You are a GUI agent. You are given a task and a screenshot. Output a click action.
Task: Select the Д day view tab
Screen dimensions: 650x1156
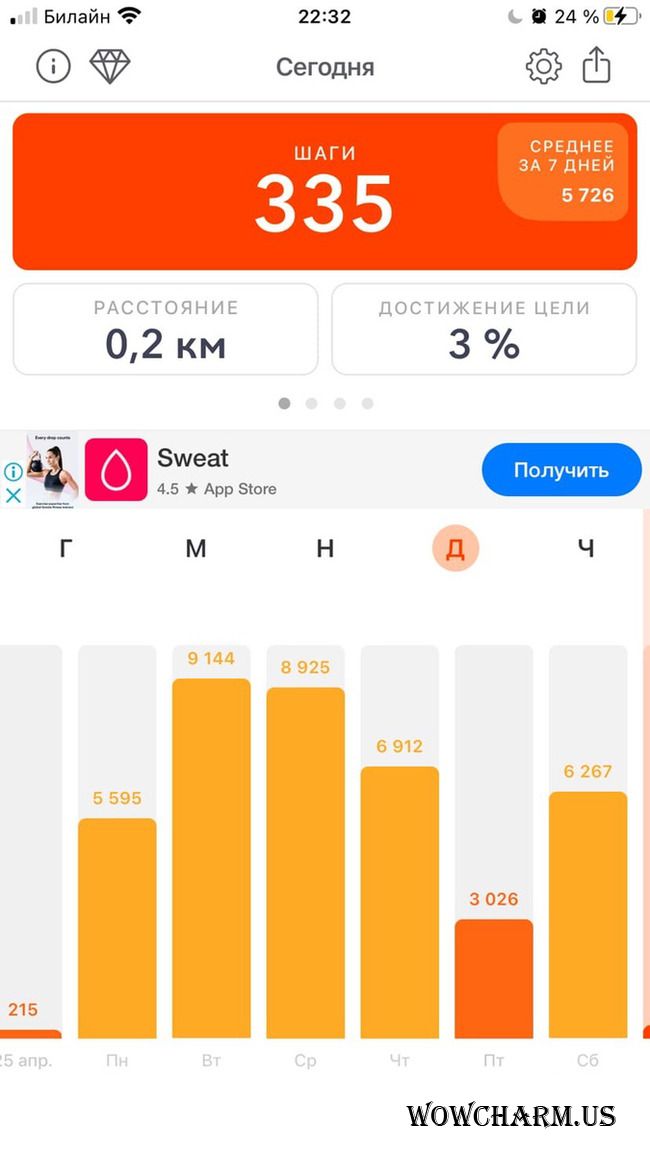click(455, 549)
